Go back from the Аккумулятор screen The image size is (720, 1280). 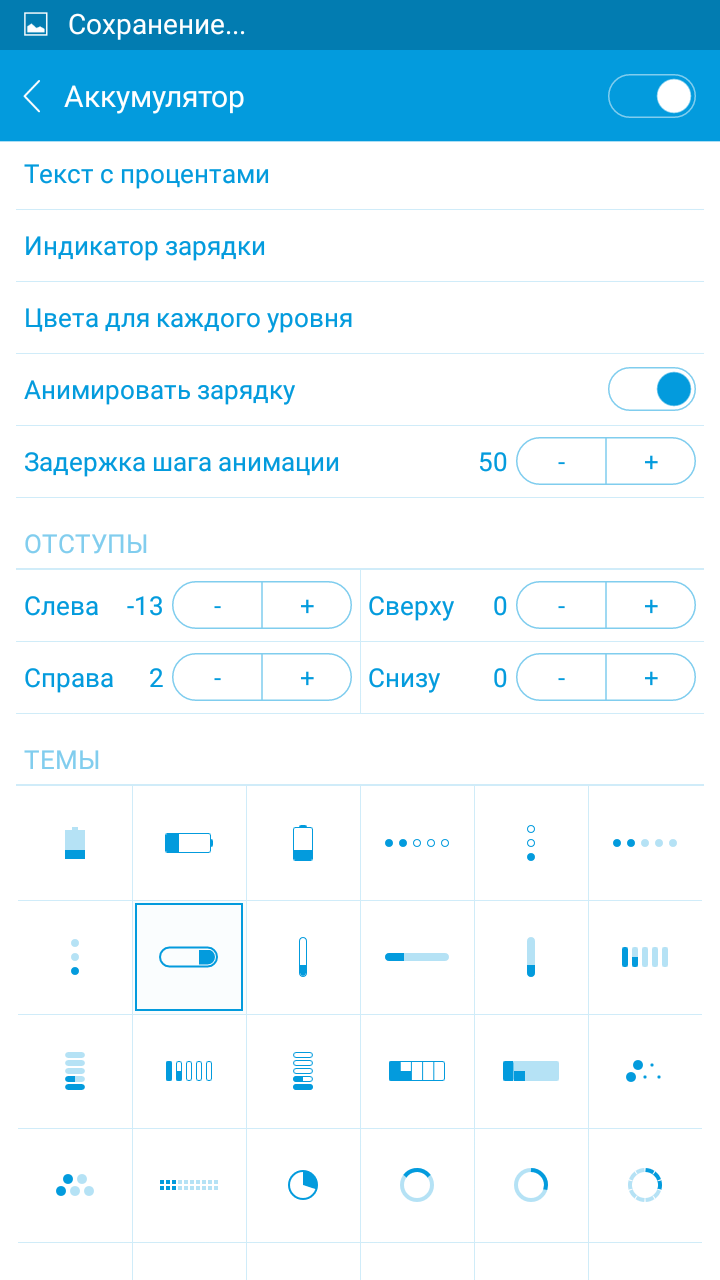click(33, 97)
